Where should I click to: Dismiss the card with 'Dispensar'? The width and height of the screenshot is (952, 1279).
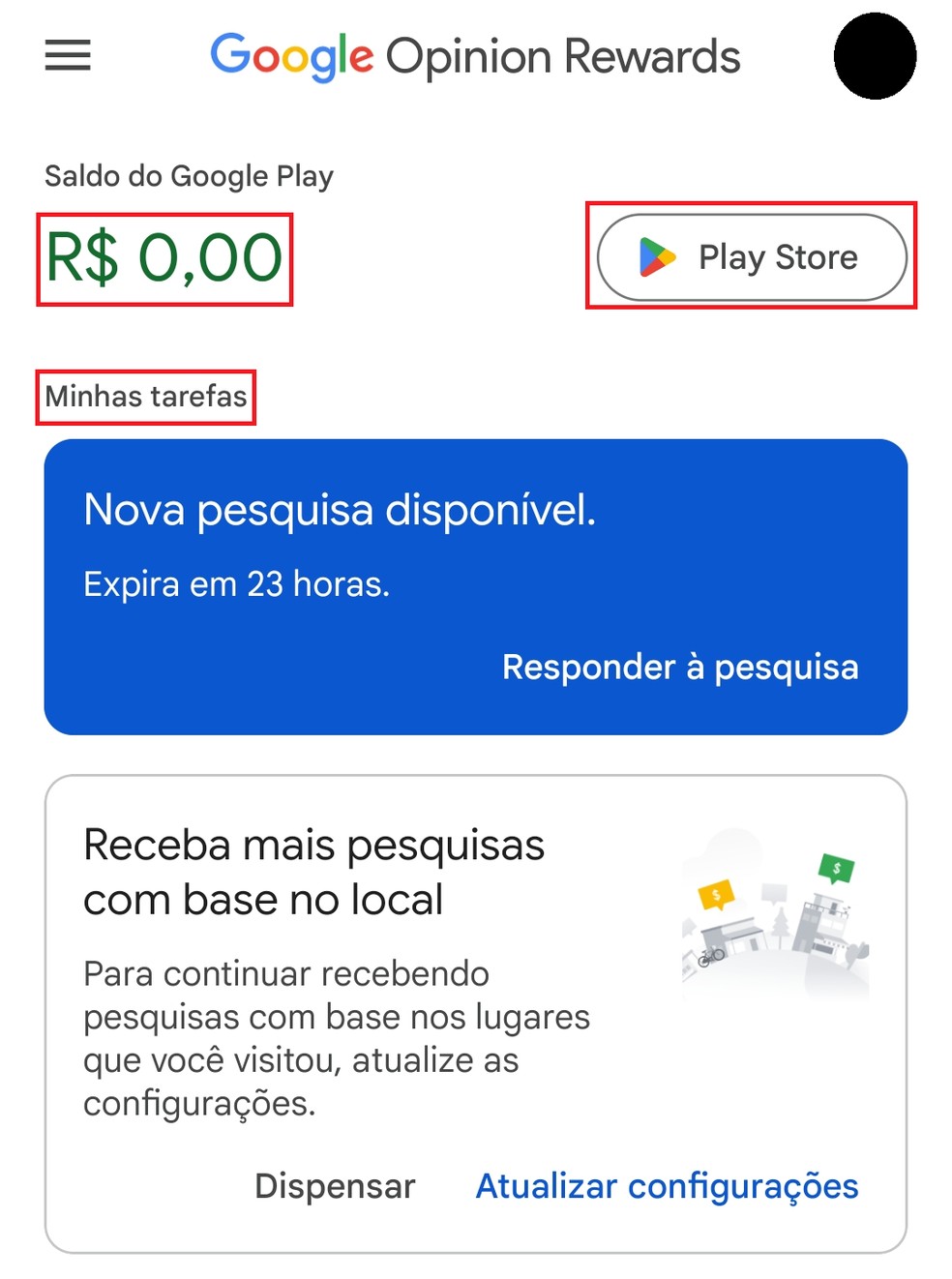point(335,1185)
